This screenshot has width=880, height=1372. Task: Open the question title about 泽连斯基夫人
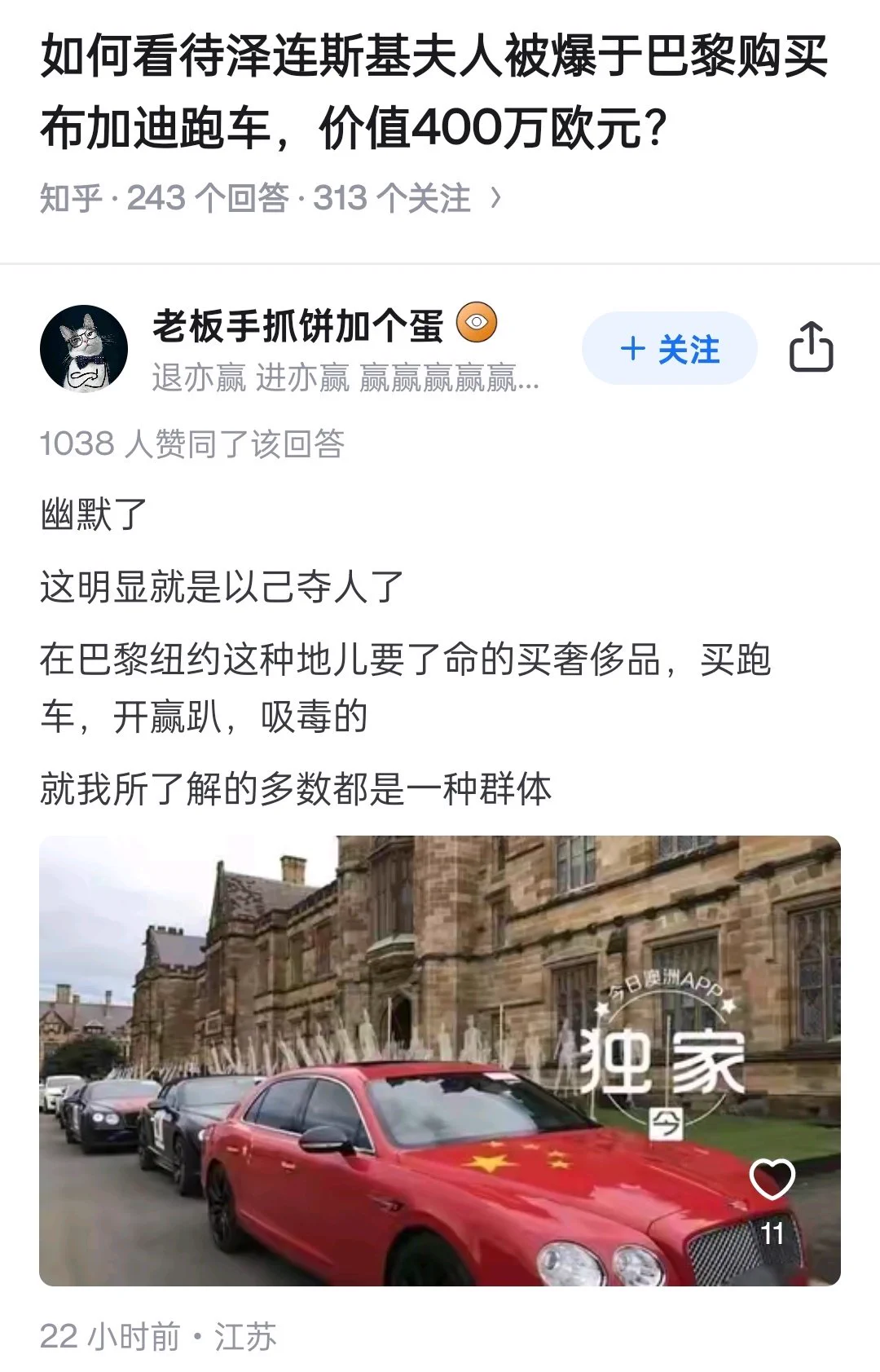(433, 91)
